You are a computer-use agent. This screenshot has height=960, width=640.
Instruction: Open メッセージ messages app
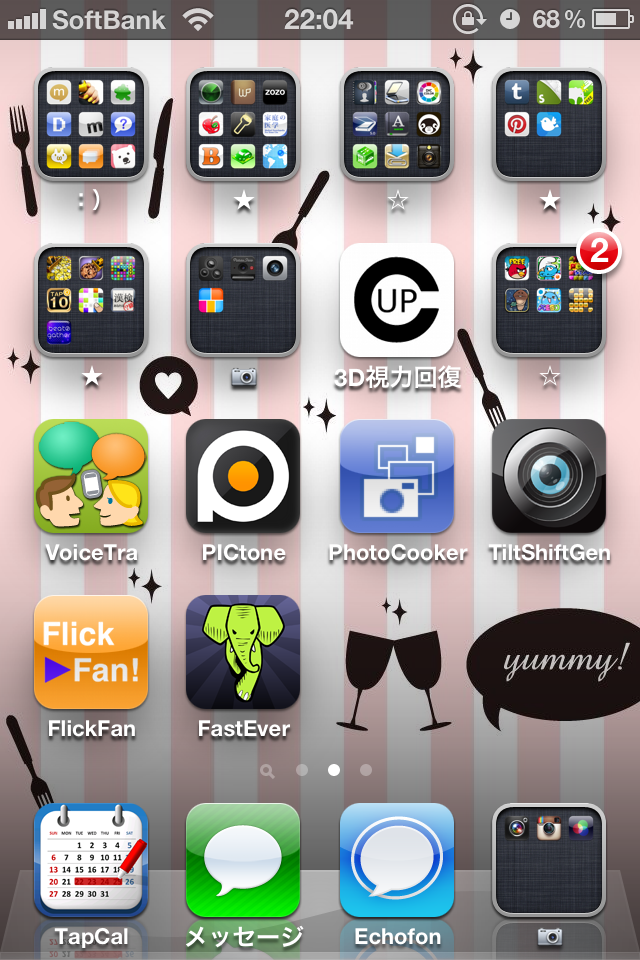click(x=243, y=860)
